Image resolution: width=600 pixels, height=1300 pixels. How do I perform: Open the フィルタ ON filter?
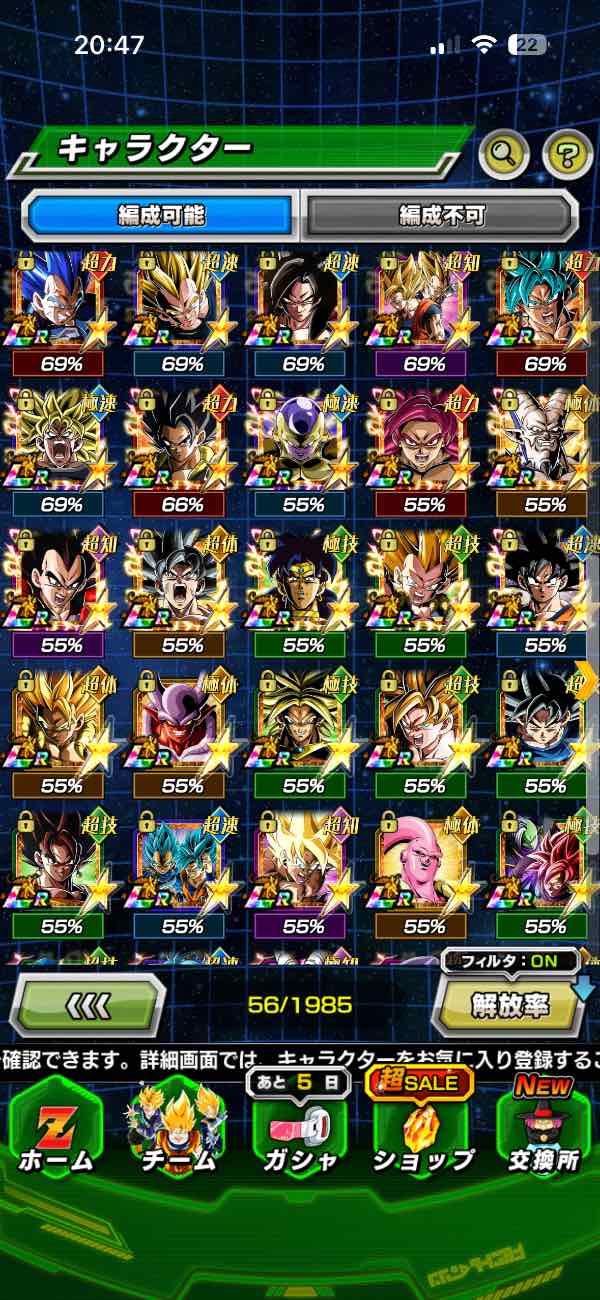click(x=510, y=962)
